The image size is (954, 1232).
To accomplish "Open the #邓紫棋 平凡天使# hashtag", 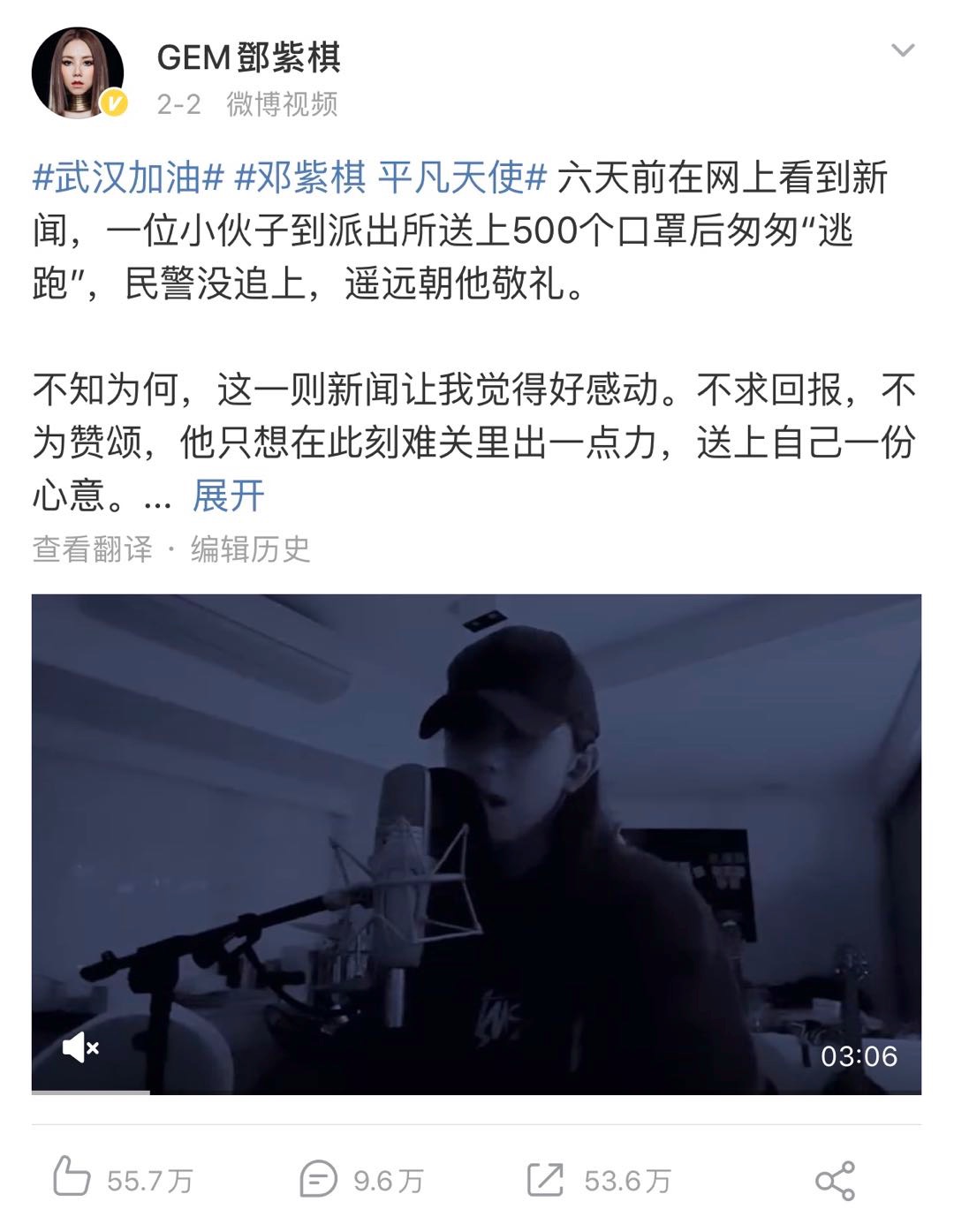I will point(391,178).
